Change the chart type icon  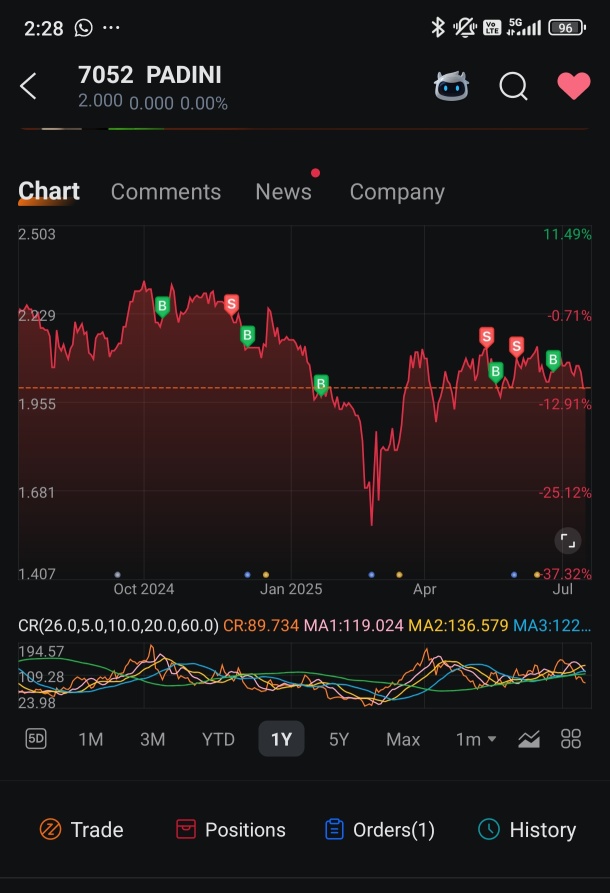pos(529,739)
